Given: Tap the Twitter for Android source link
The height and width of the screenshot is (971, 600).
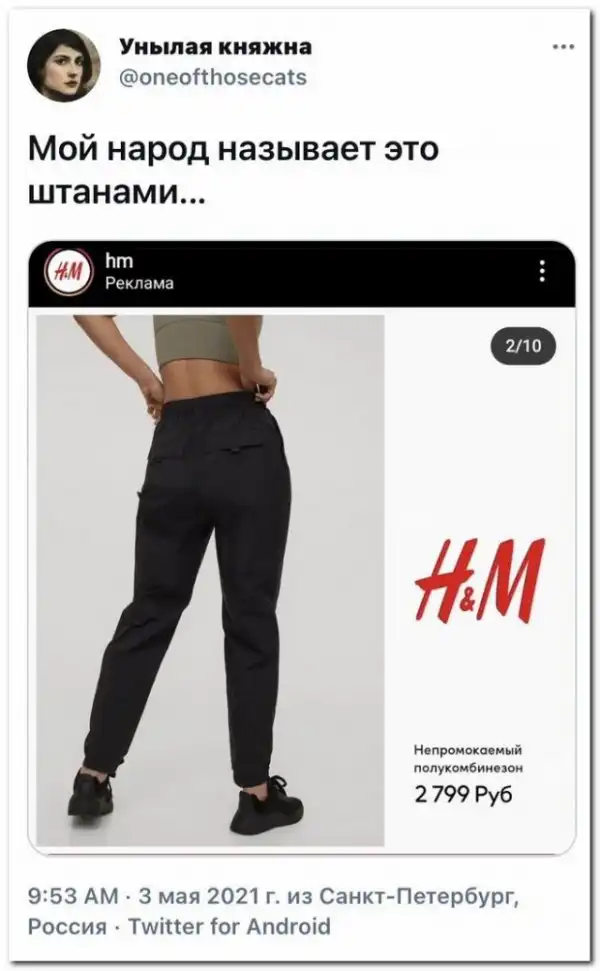Looking at the screenshot, I should [228, 925].
